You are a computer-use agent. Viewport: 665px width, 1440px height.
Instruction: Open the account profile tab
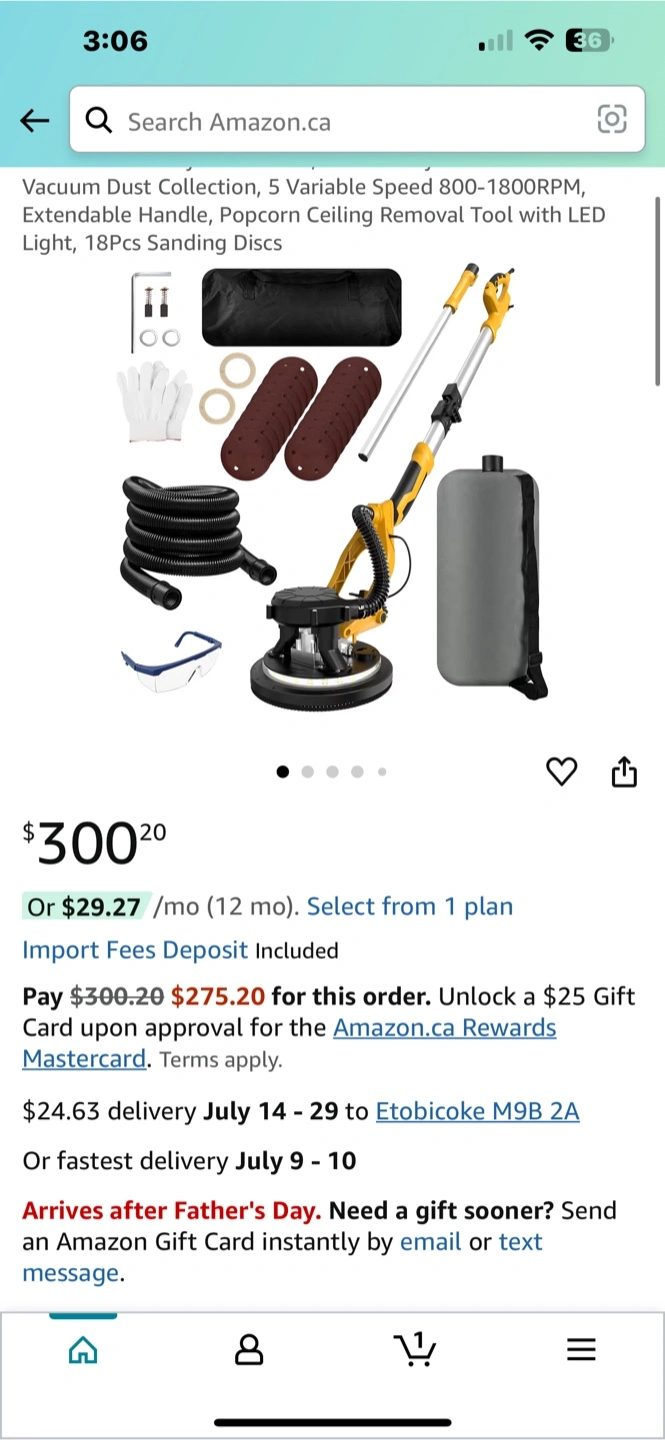[249, 1351]
